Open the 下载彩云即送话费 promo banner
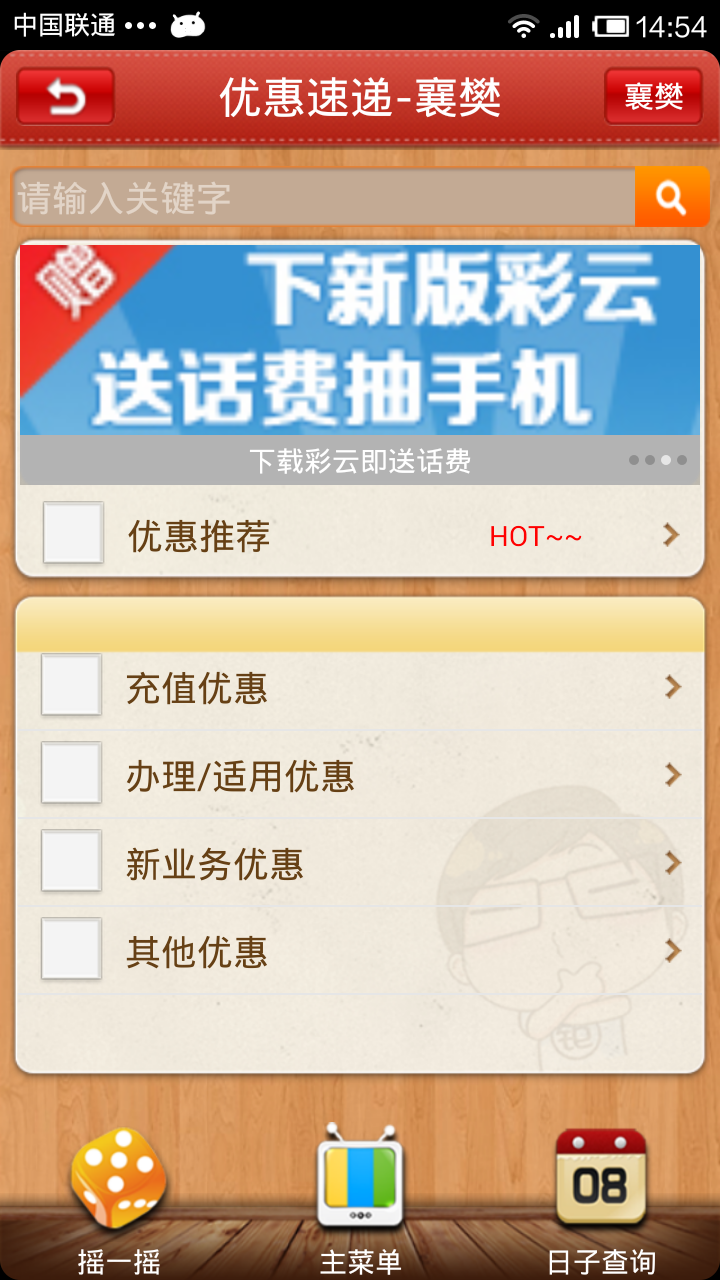720x1280 pixels. (360, 360)
